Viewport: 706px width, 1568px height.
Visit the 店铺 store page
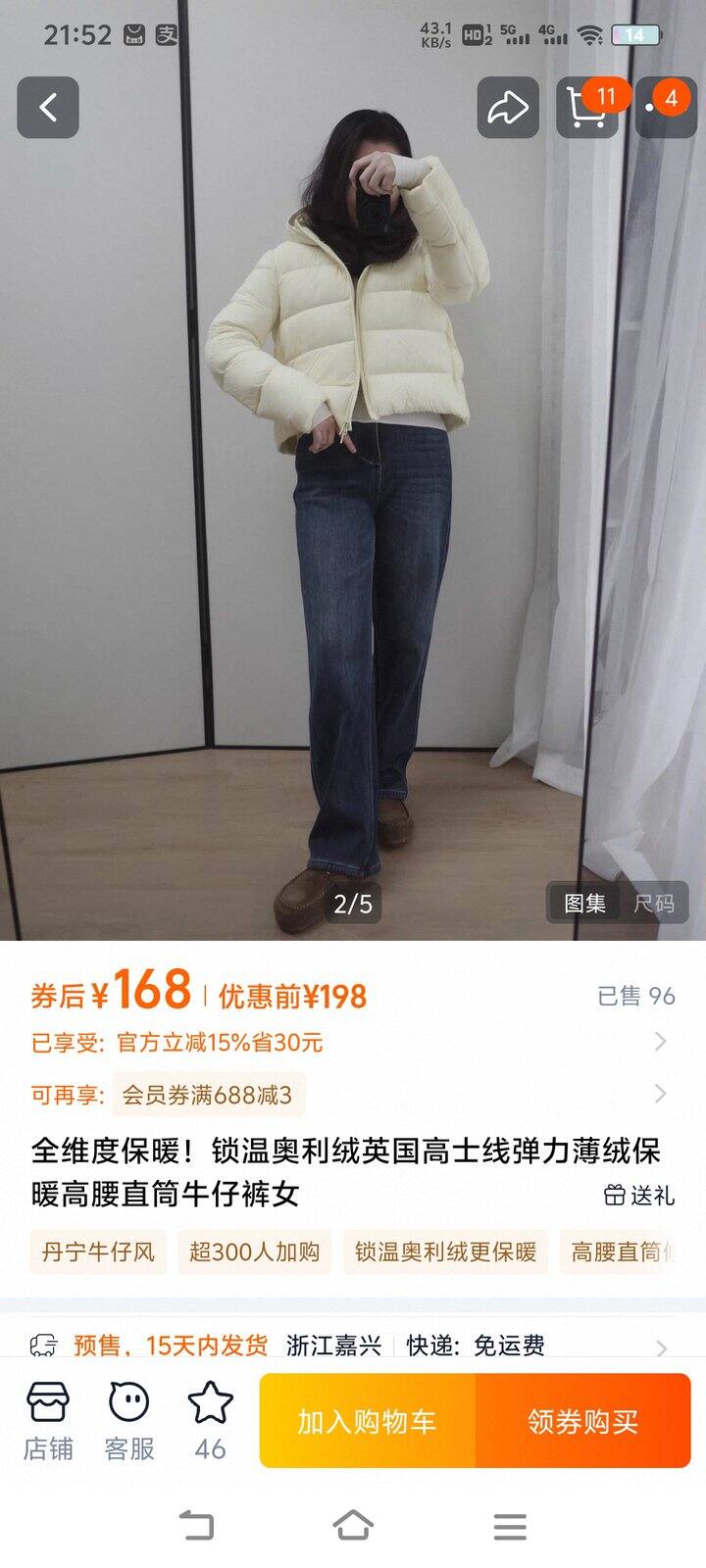point(48,1421)
